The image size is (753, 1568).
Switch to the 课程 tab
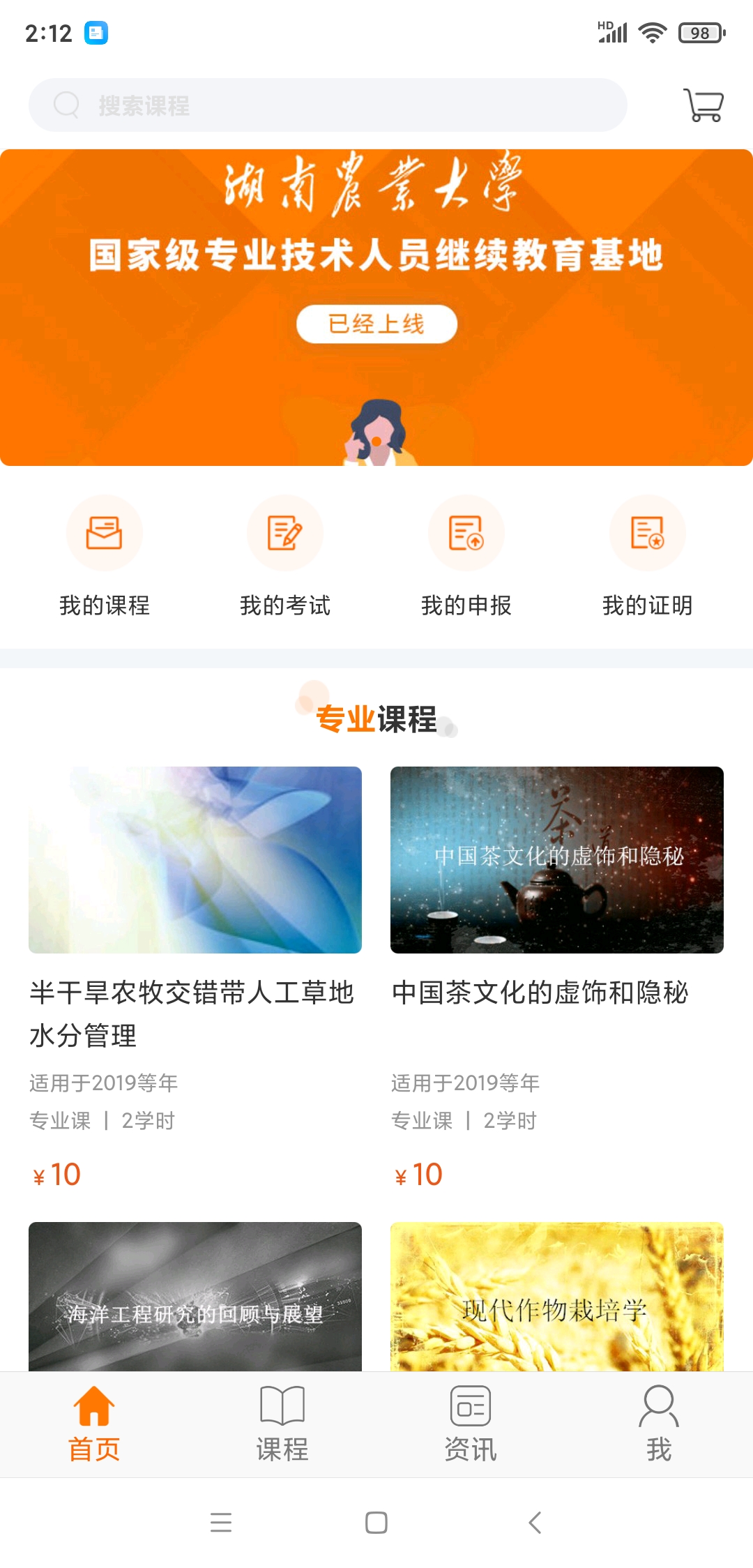pyautogui.click(x=282, y=1424)
